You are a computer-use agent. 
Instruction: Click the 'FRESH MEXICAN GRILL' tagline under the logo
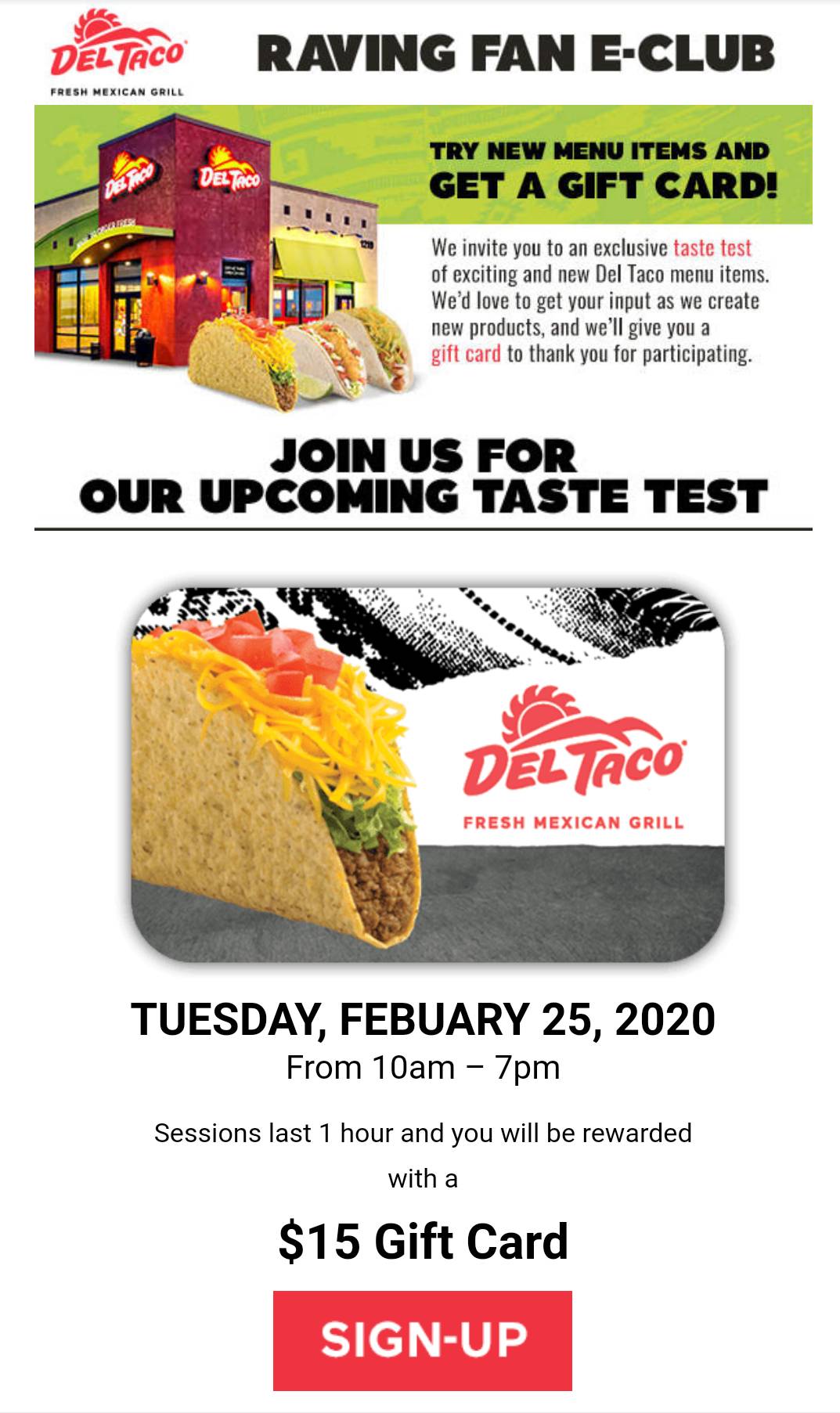117,91
